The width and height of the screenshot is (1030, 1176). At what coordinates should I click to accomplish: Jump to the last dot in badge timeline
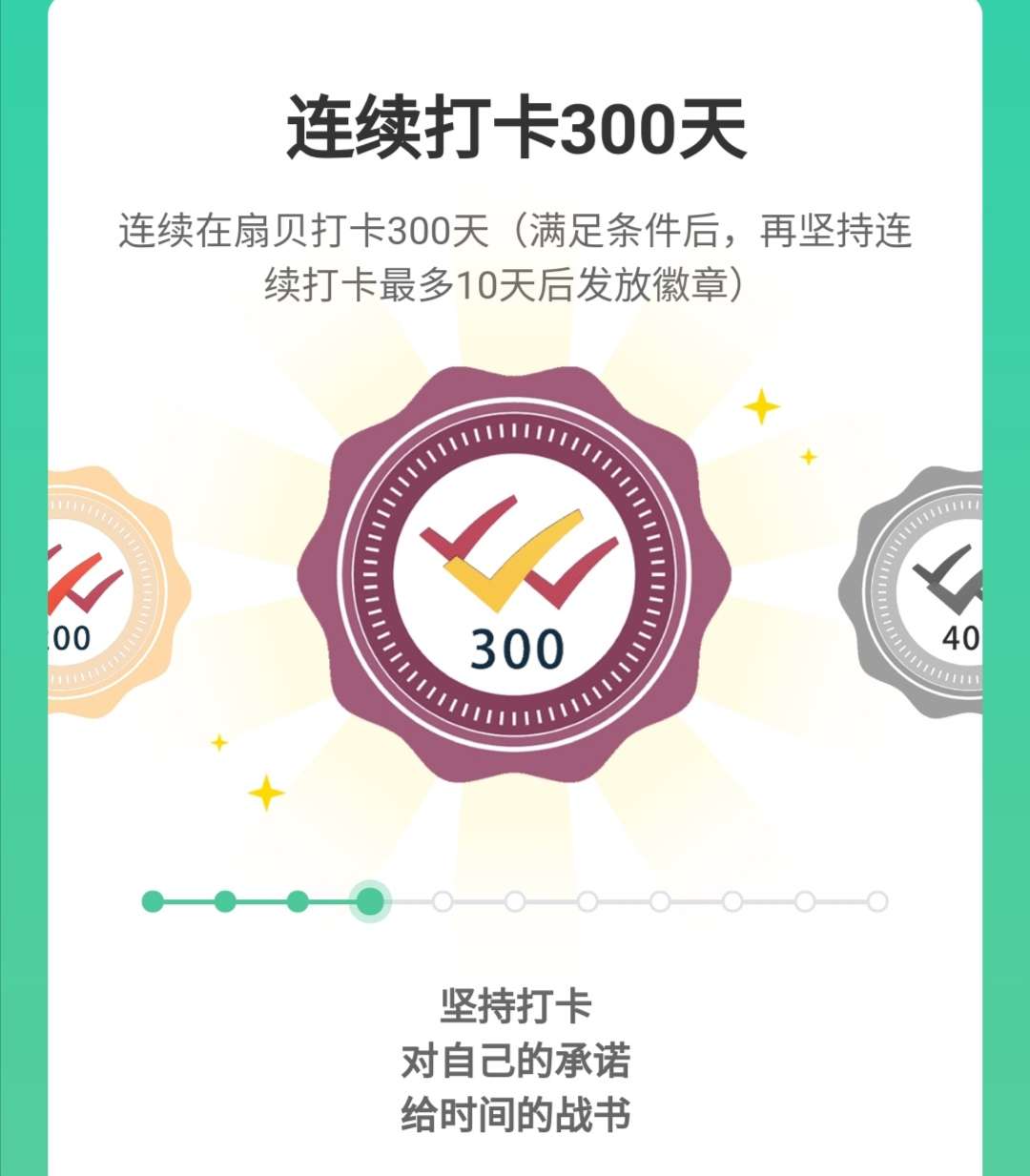(877, 901)
